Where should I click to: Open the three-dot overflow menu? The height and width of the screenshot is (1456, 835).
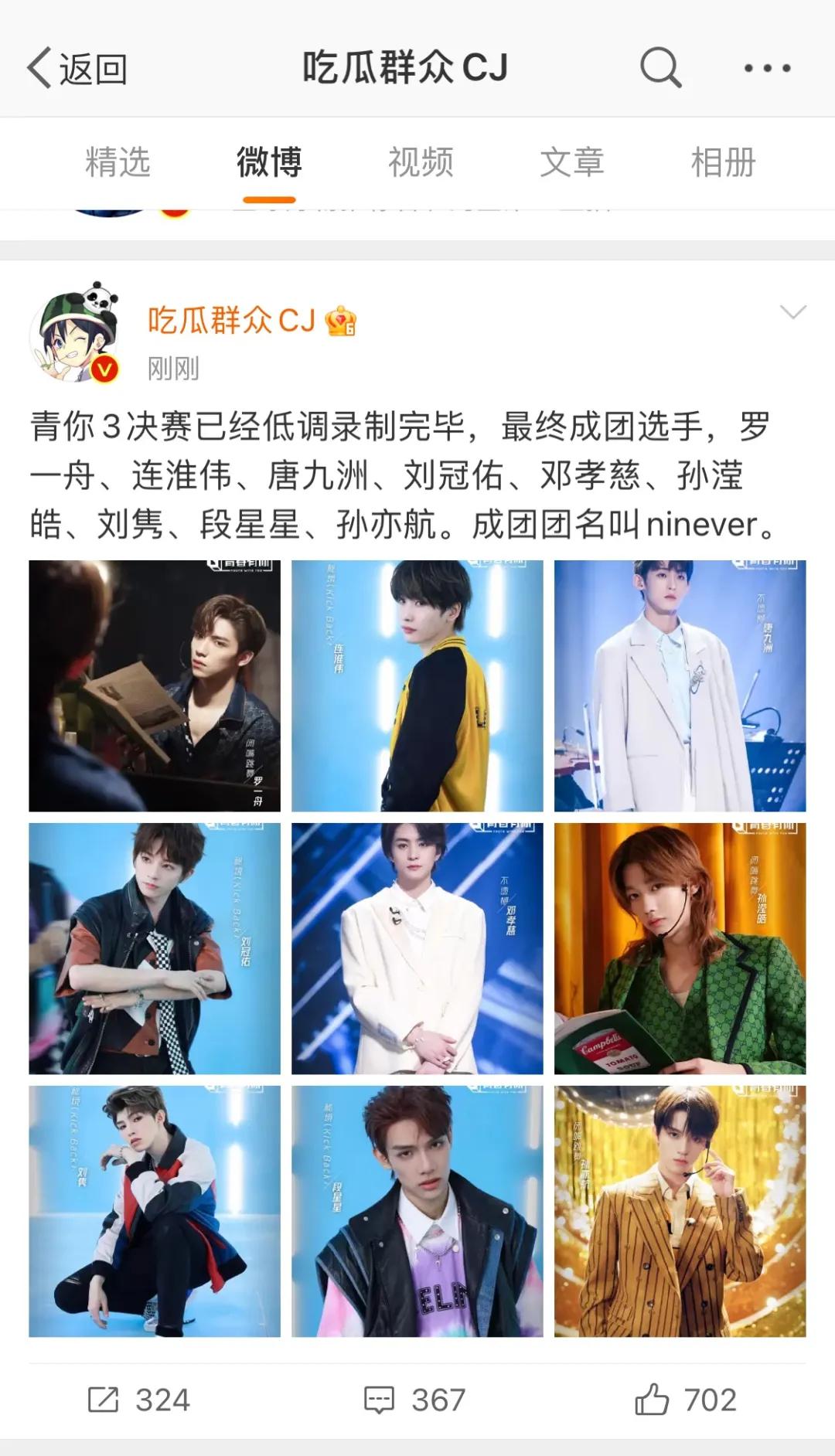[767, 68]
